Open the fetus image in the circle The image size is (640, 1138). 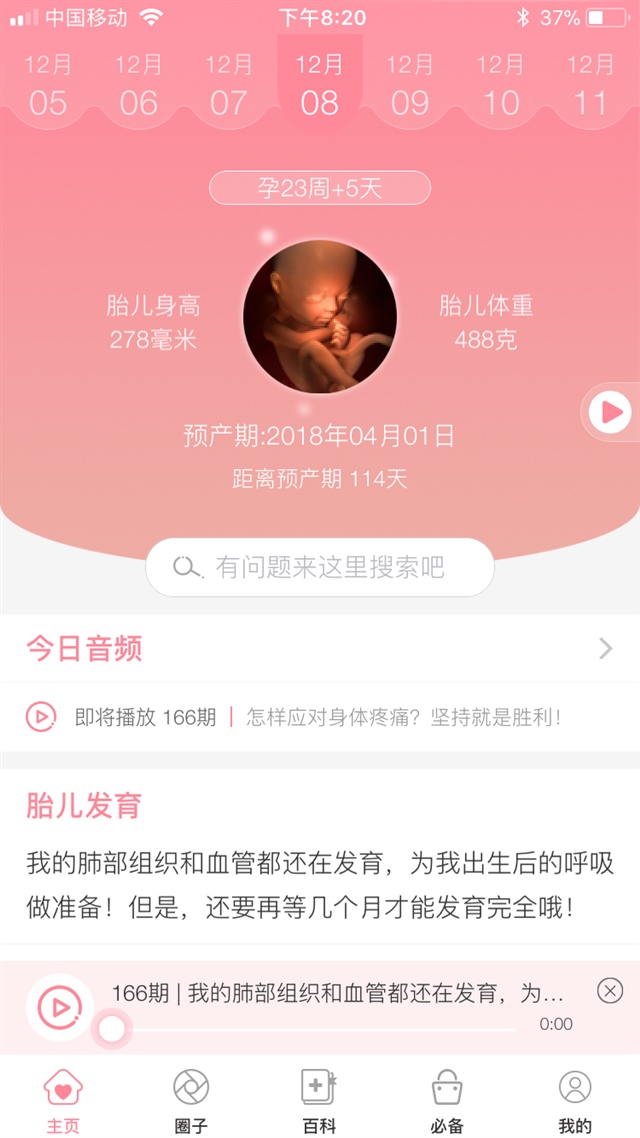[x=320, y=316]
